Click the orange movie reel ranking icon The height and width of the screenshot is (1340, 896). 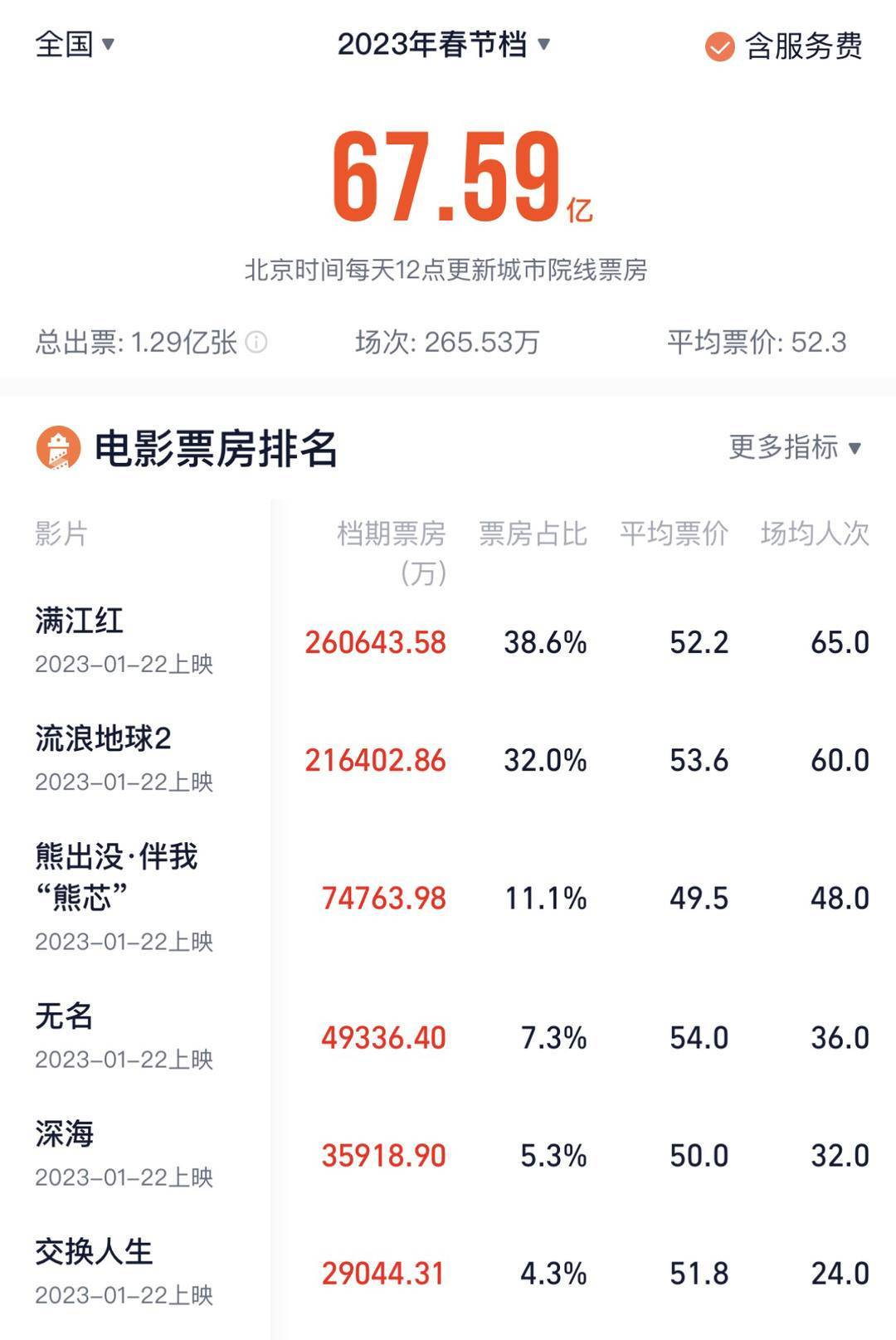pyautogui.click(x=57, y=449)
